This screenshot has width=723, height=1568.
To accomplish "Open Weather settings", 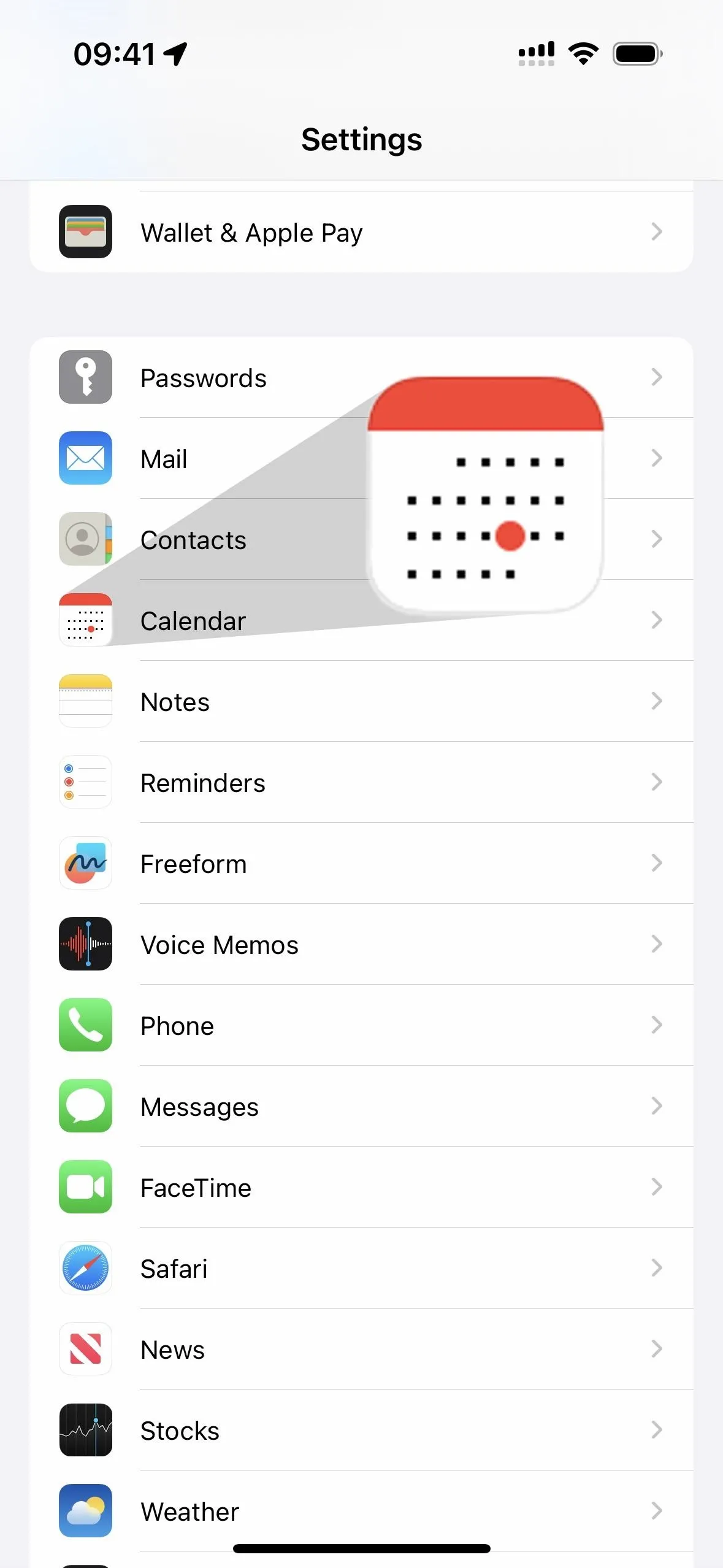I will pos(361,1511).
